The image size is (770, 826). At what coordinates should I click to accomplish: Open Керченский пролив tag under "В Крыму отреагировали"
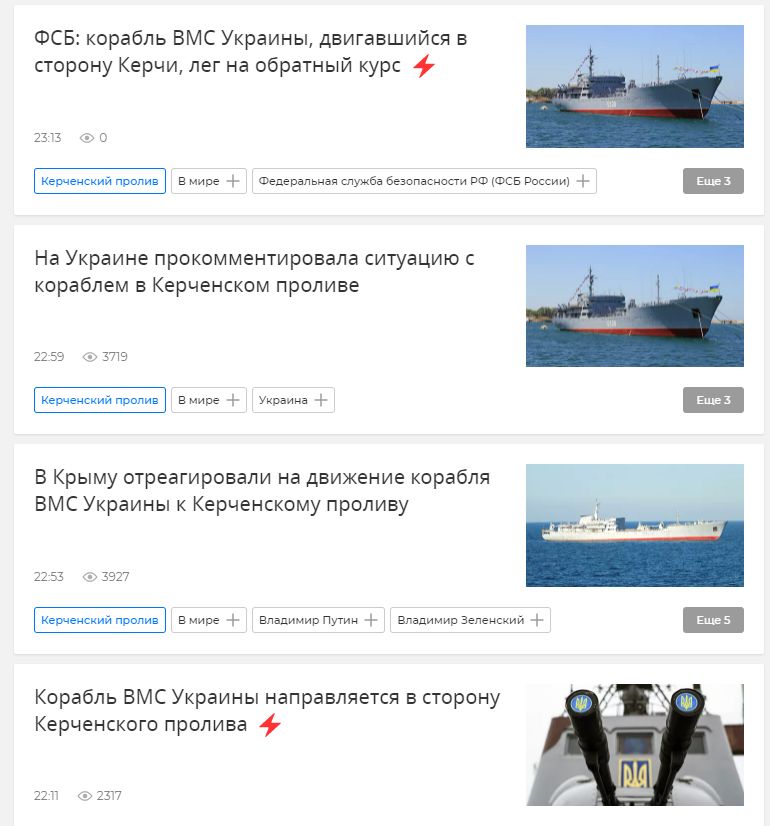click(100, 620)
